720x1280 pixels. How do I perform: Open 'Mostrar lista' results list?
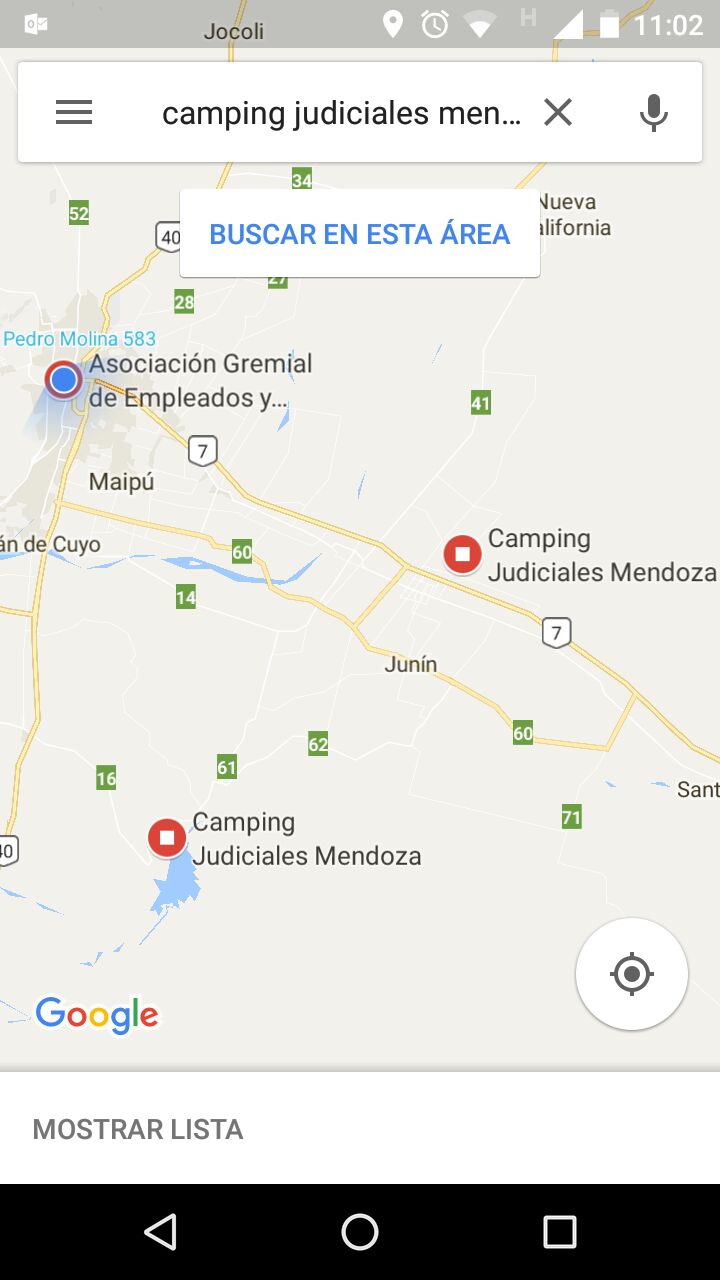pyautogui.click(x=138, y=1129)
